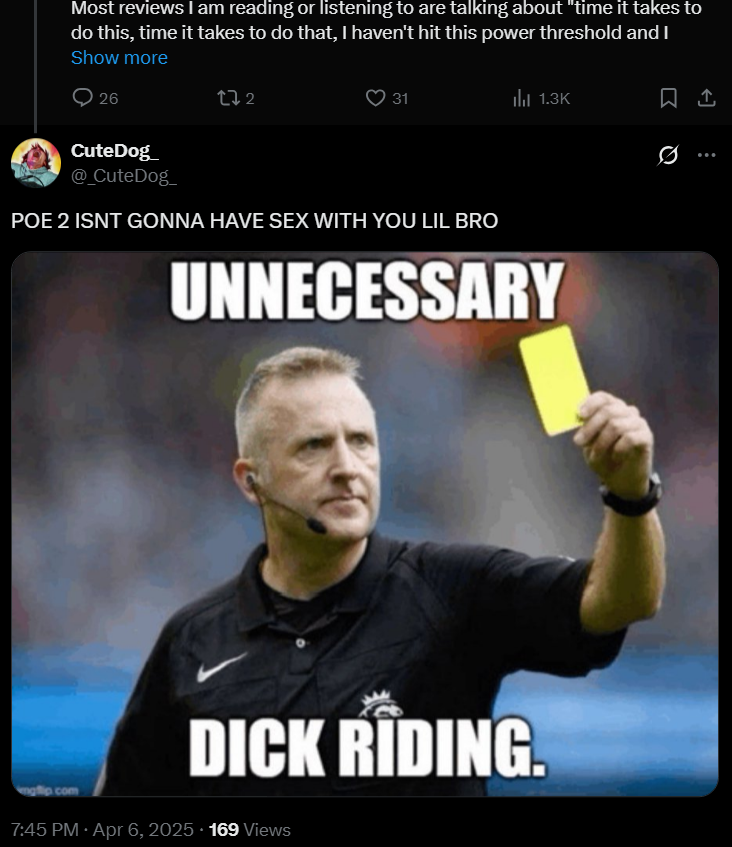This screenshot has width=732, height=847.
Task: Open CuteDog_ profile avatar
Action: point(36,163)
